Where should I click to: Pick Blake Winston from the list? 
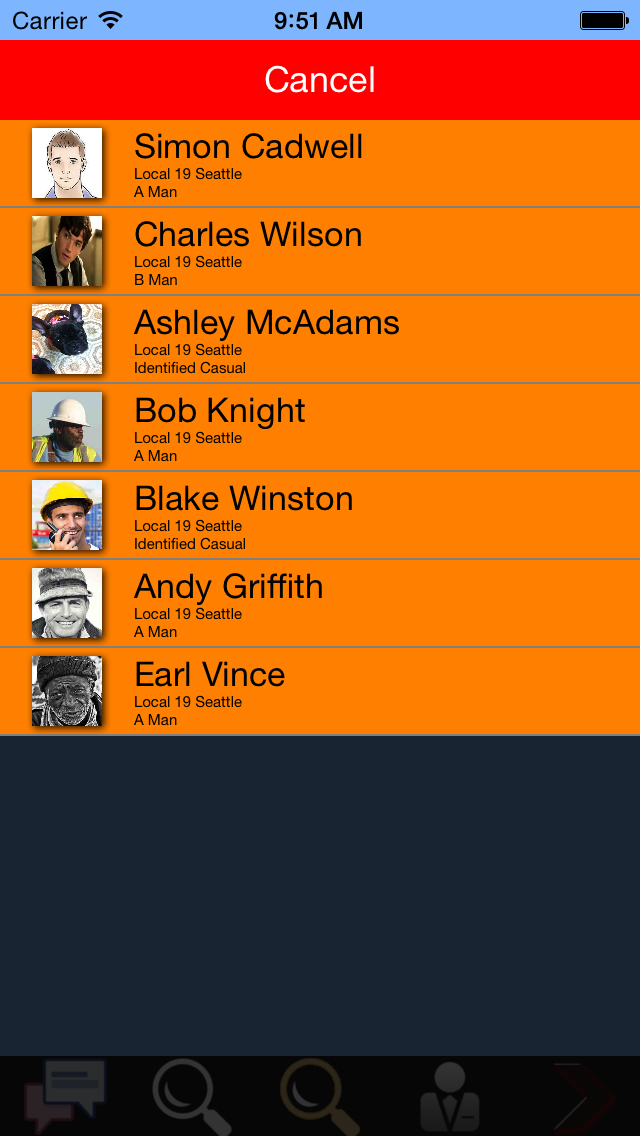click(320, 515)
